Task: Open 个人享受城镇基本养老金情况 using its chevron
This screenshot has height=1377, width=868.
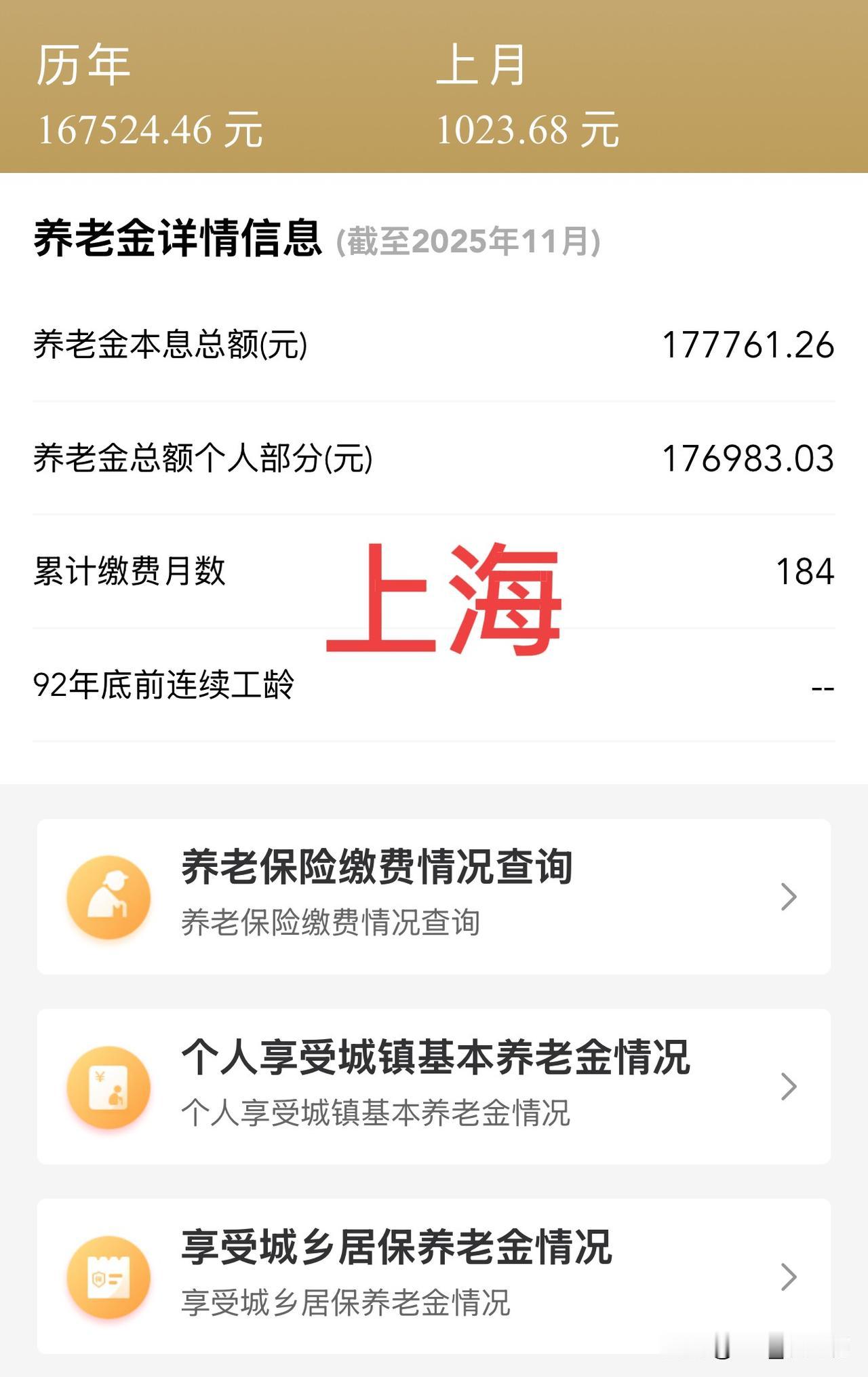Action: pyautogui.click(x=789, y=1087)
